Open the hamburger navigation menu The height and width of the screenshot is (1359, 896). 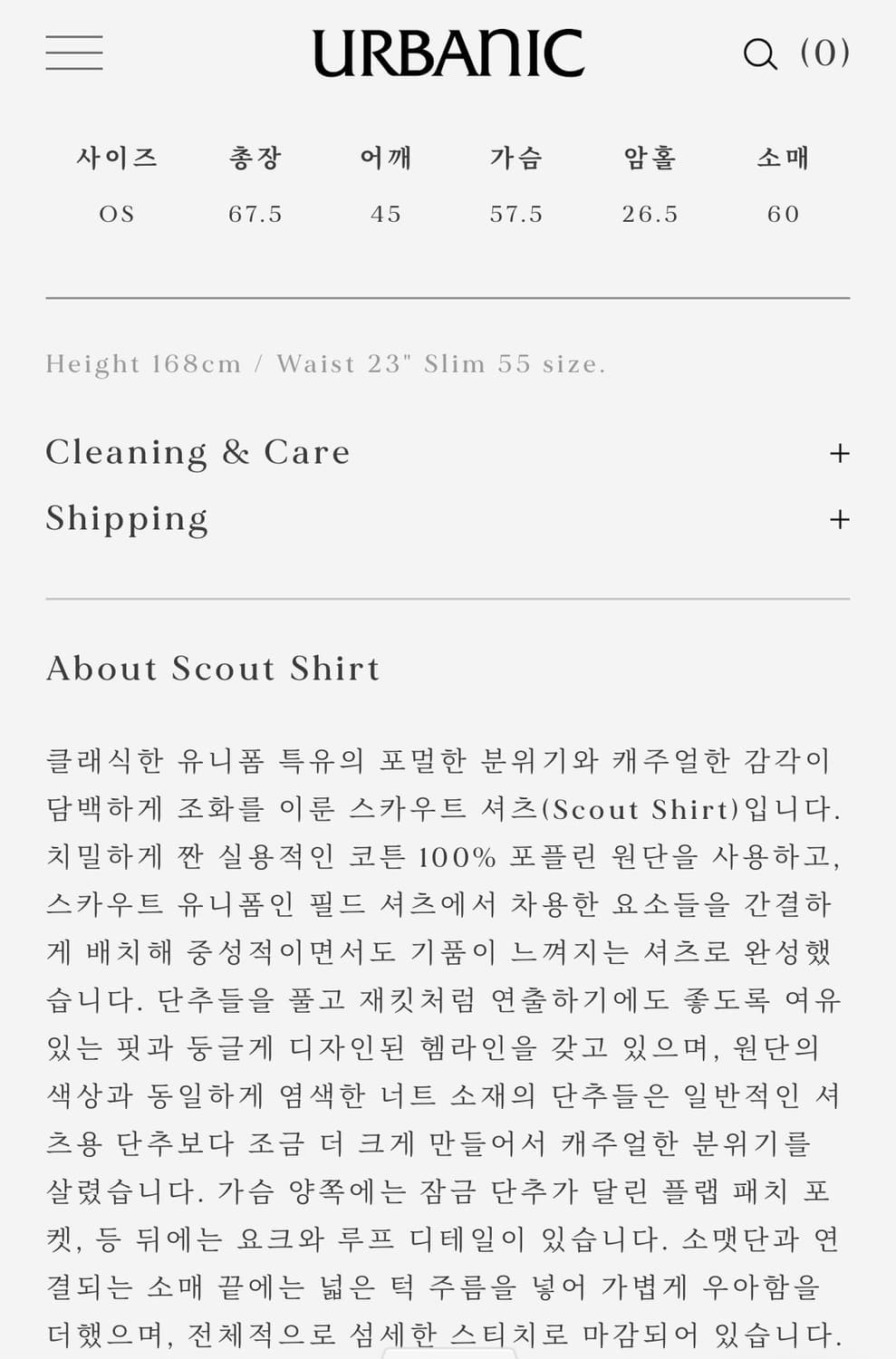74,53
